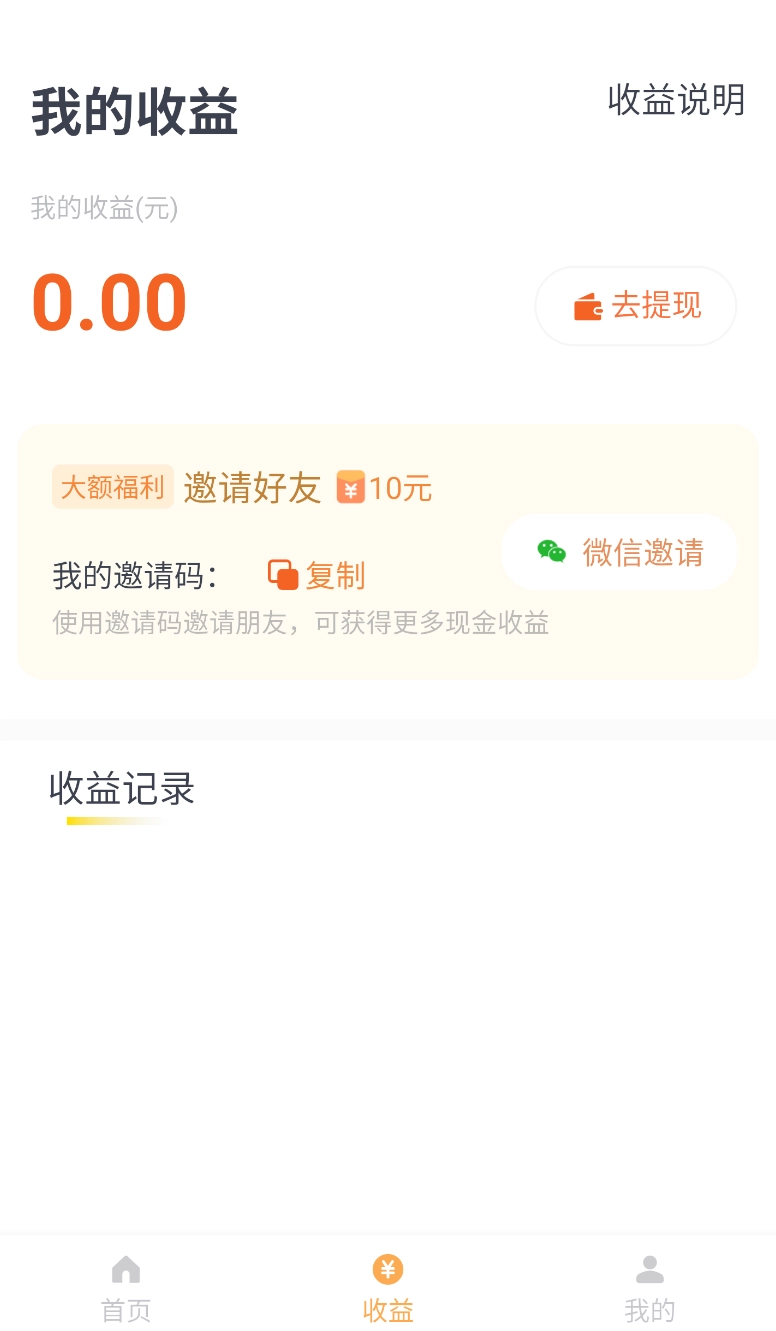Select the 收益记录 section header

(122, 790)
